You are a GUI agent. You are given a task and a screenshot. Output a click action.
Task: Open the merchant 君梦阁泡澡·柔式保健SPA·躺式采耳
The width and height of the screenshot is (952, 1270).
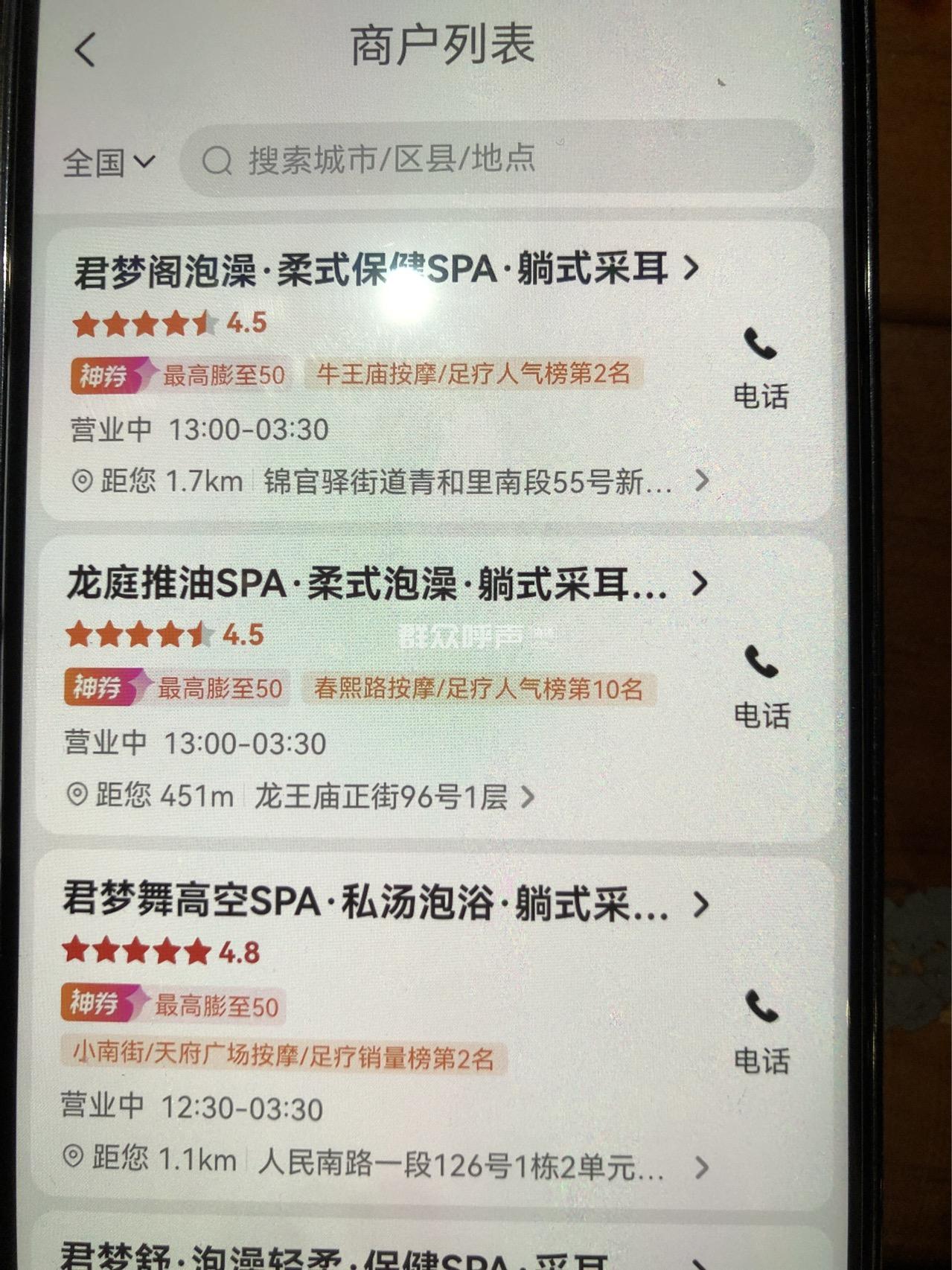pos(371,269)
